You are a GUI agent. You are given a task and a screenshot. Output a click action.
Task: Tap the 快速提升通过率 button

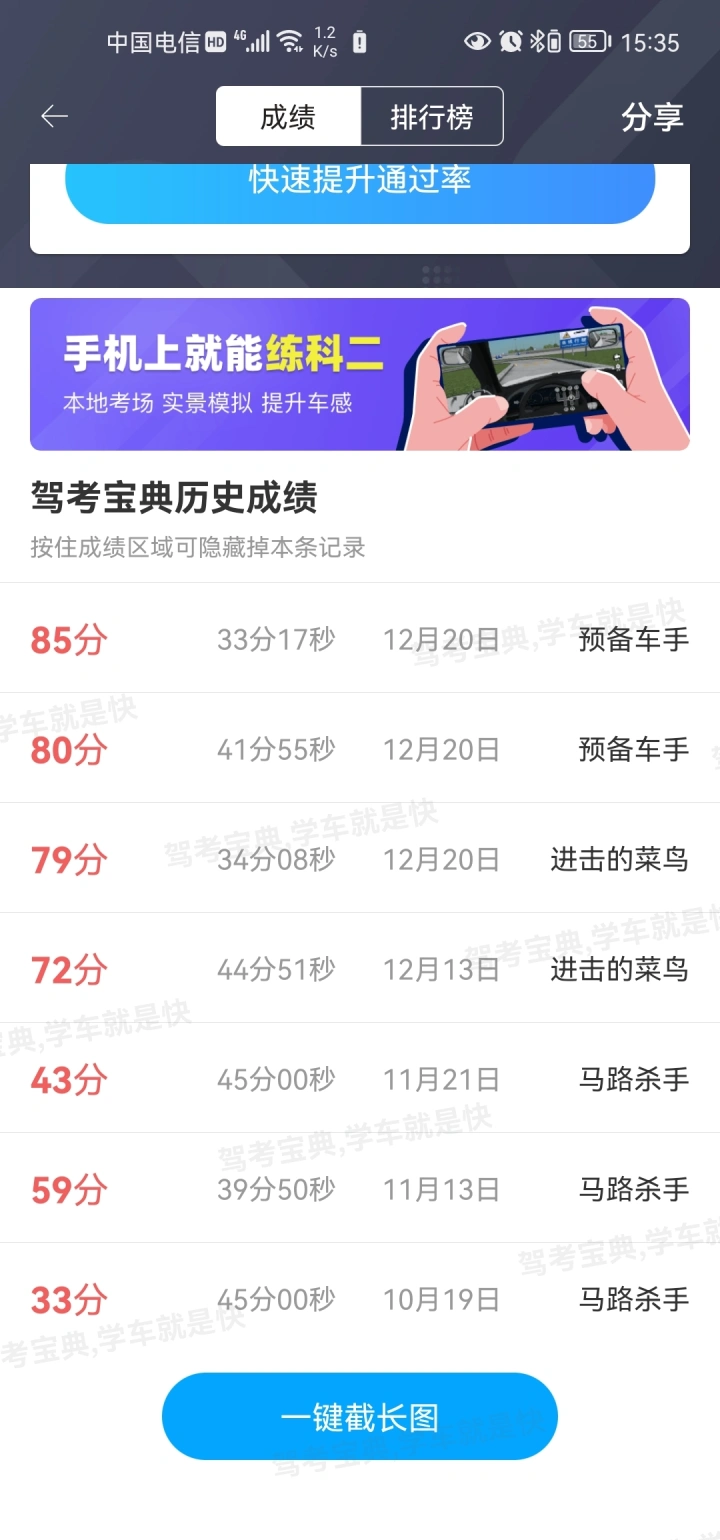click(360, 188)
